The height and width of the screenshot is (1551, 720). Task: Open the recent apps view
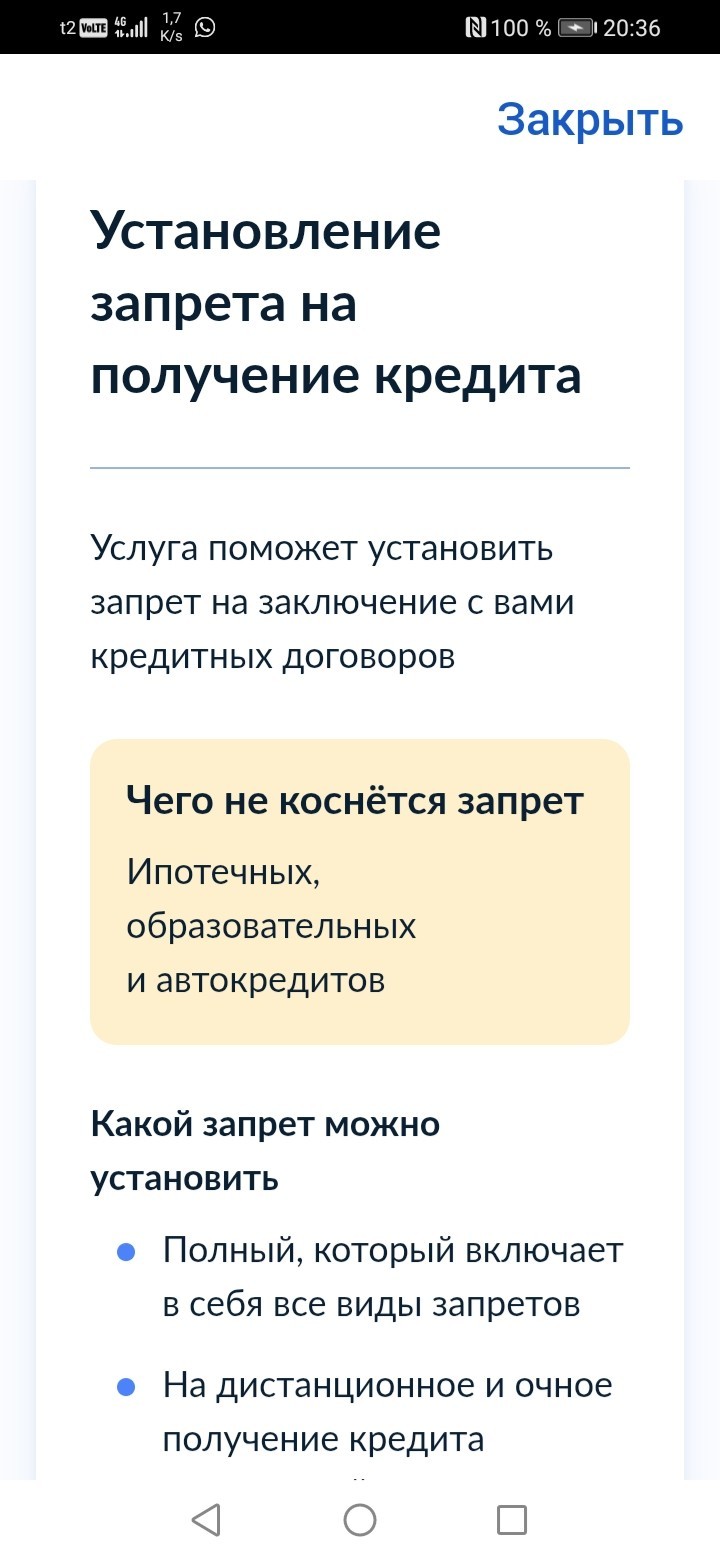pos(512,1519)
